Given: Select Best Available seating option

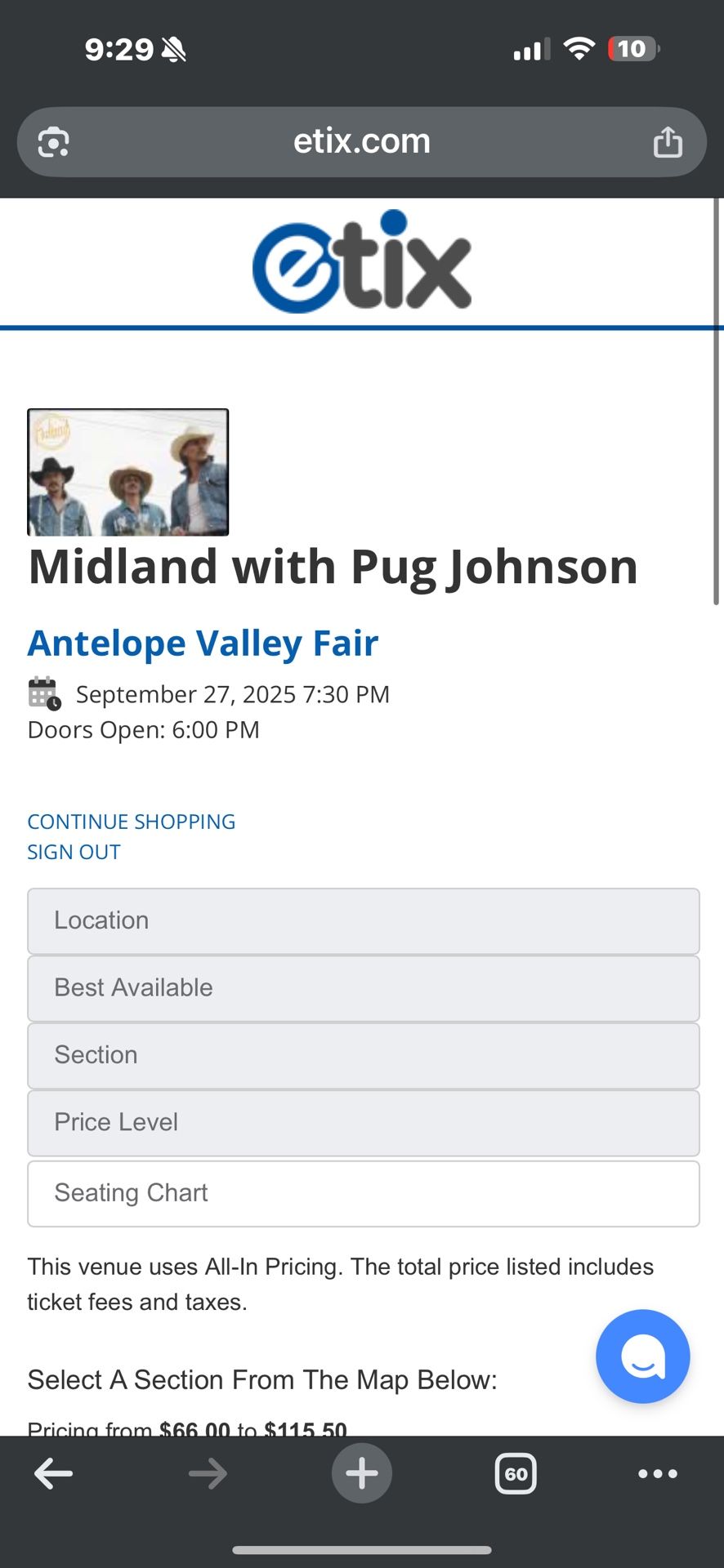Looking at the screenshot, I should (x=363, y=988).
